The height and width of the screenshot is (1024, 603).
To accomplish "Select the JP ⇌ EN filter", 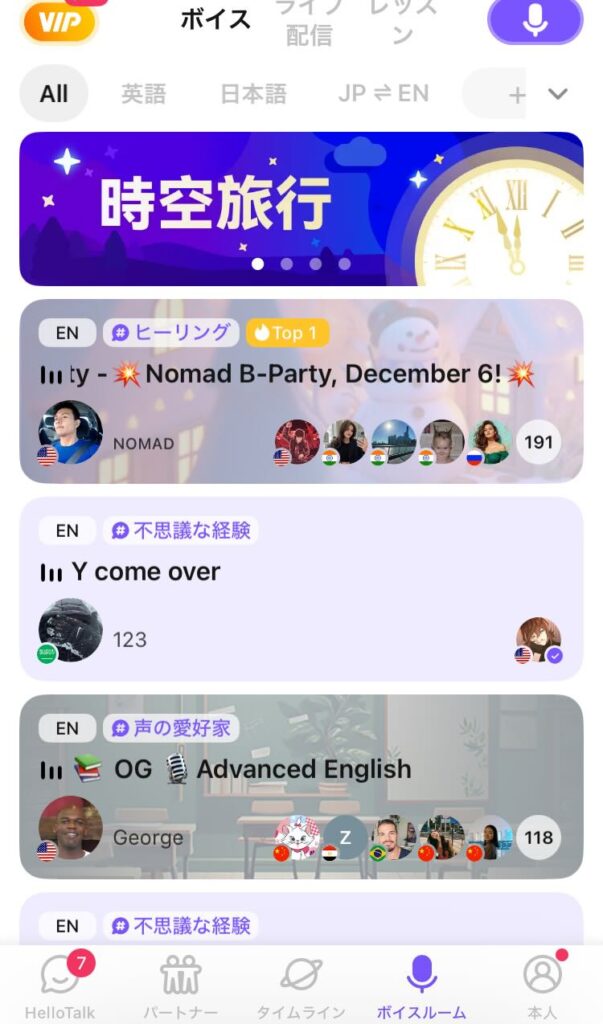I will [383, 94].
